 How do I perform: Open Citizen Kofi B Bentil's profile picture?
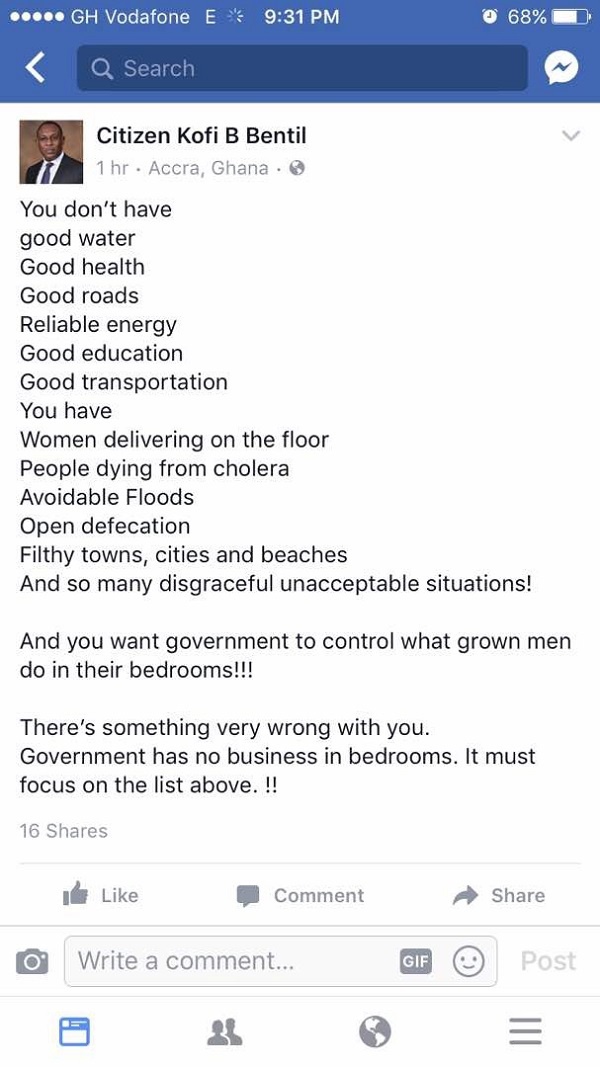pyautogui.click(x=51, y=152)
